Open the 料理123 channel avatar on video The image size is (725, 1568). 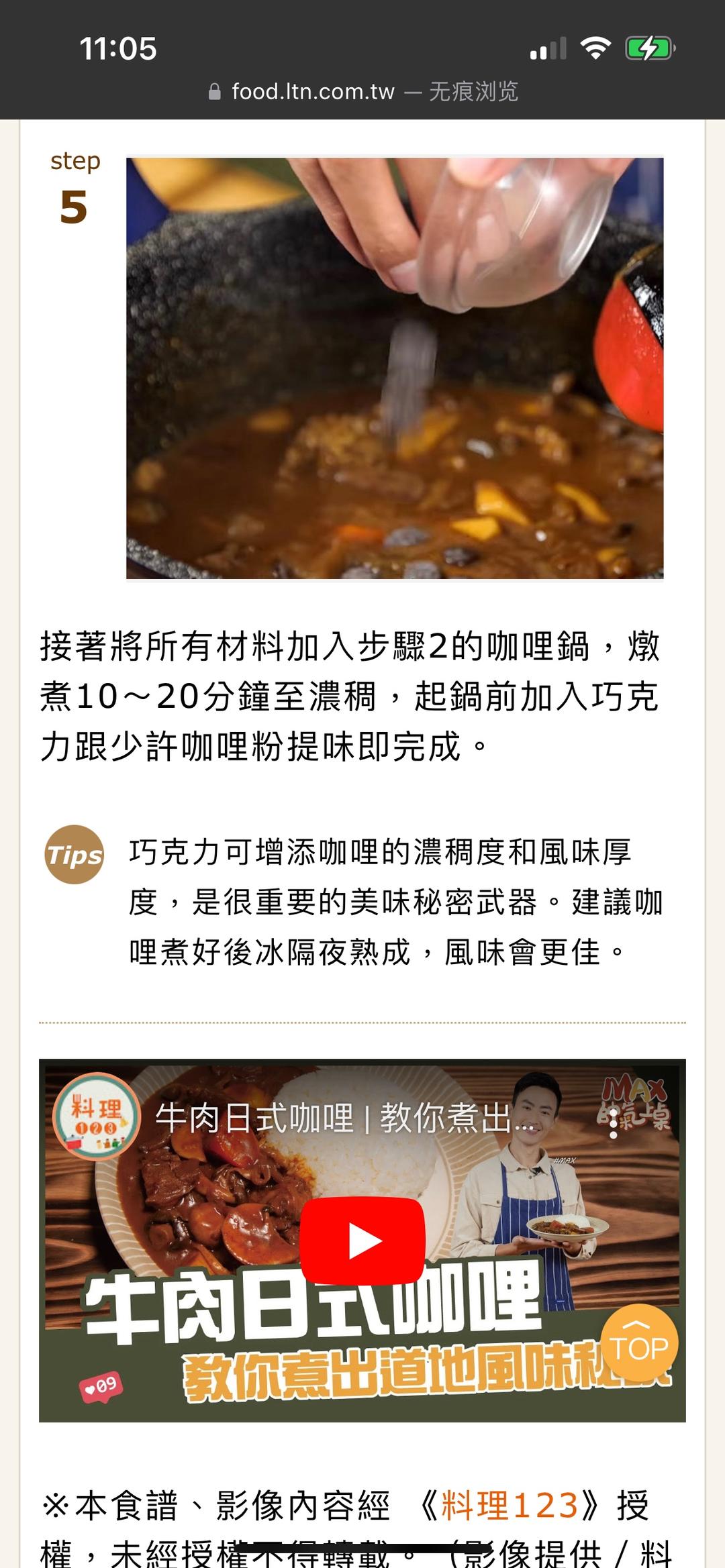96,1116
